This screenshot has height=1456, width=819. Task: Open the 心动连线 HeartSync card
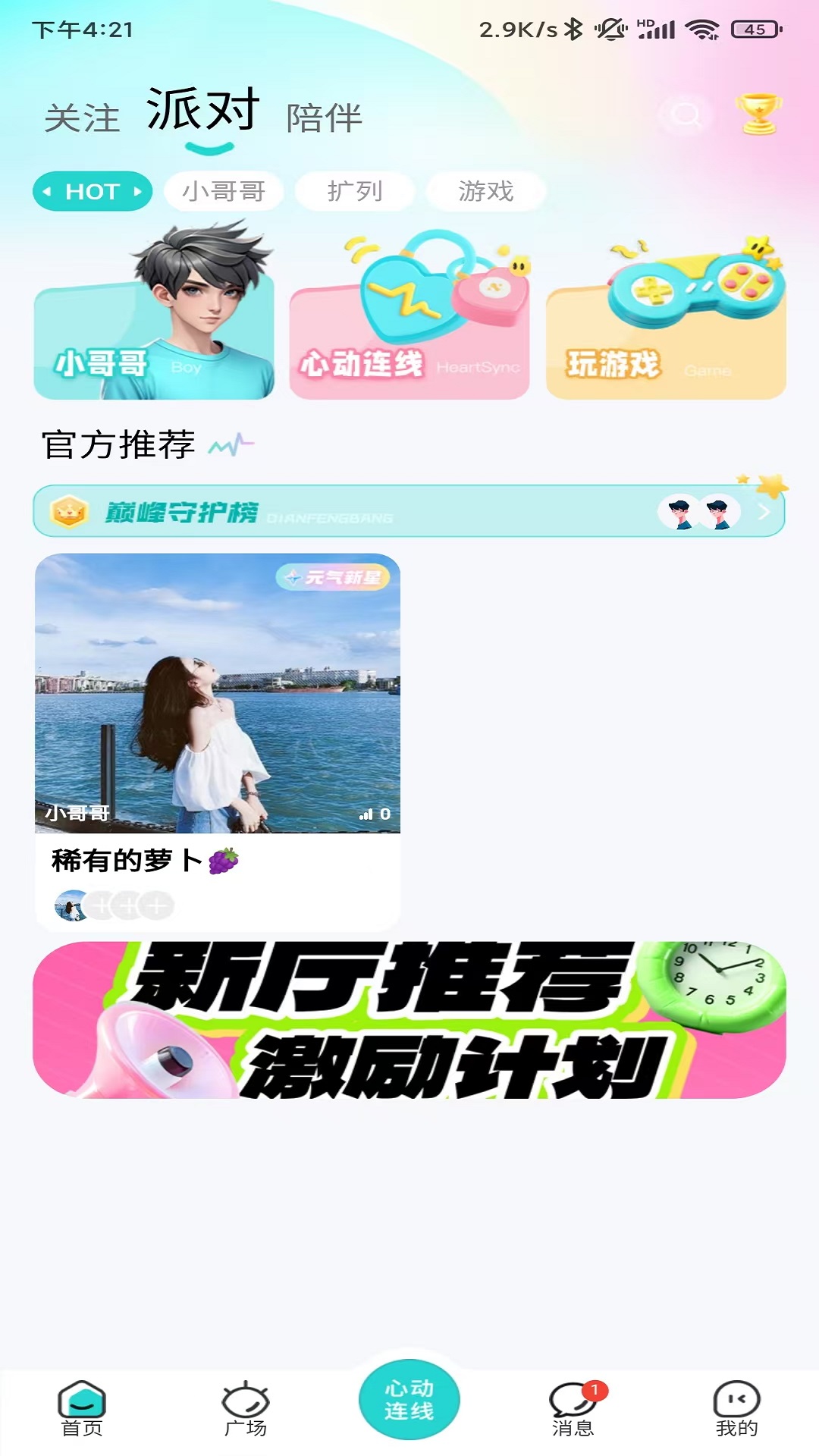[x=409, y=334]
